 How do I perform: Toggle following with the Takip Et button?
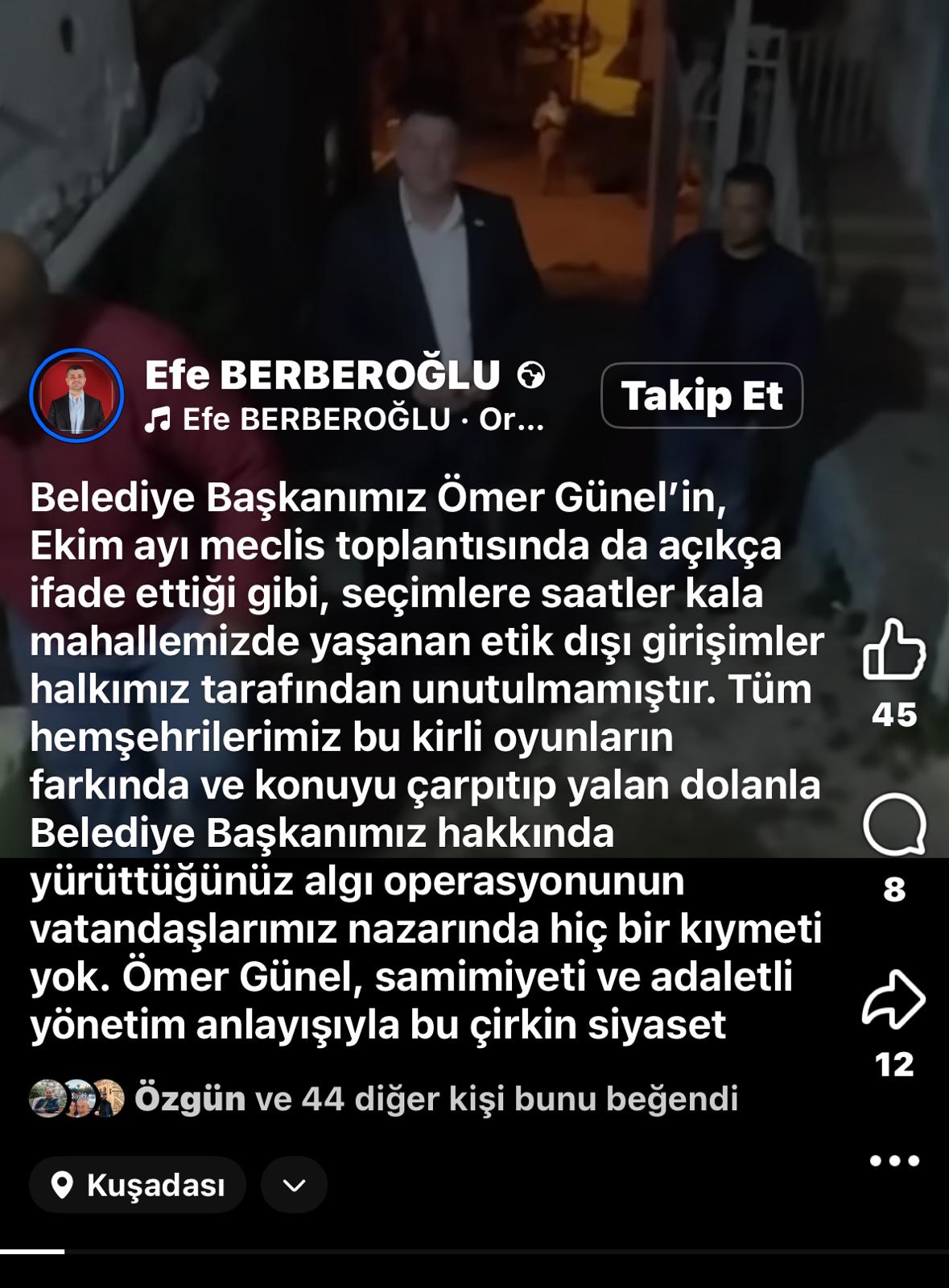coord(703,394)
